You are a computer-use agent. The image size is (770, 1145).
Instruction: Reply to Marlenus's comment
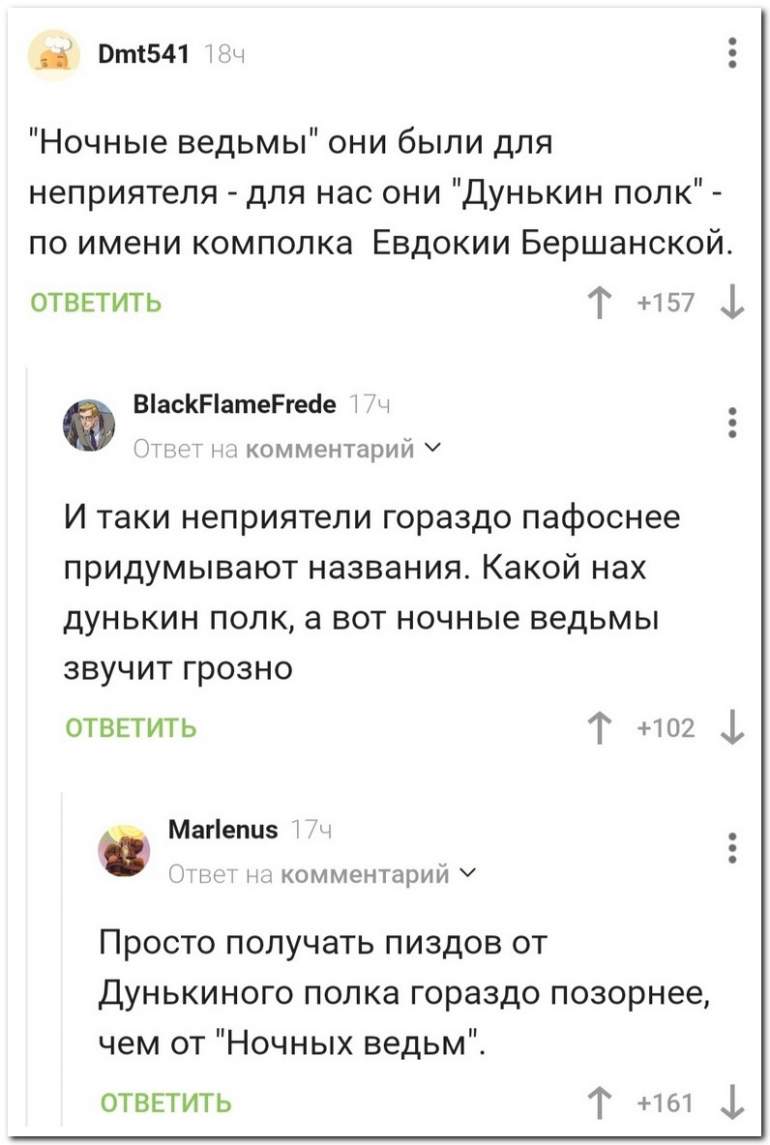pyautogui.click(x=166, y=1102)
